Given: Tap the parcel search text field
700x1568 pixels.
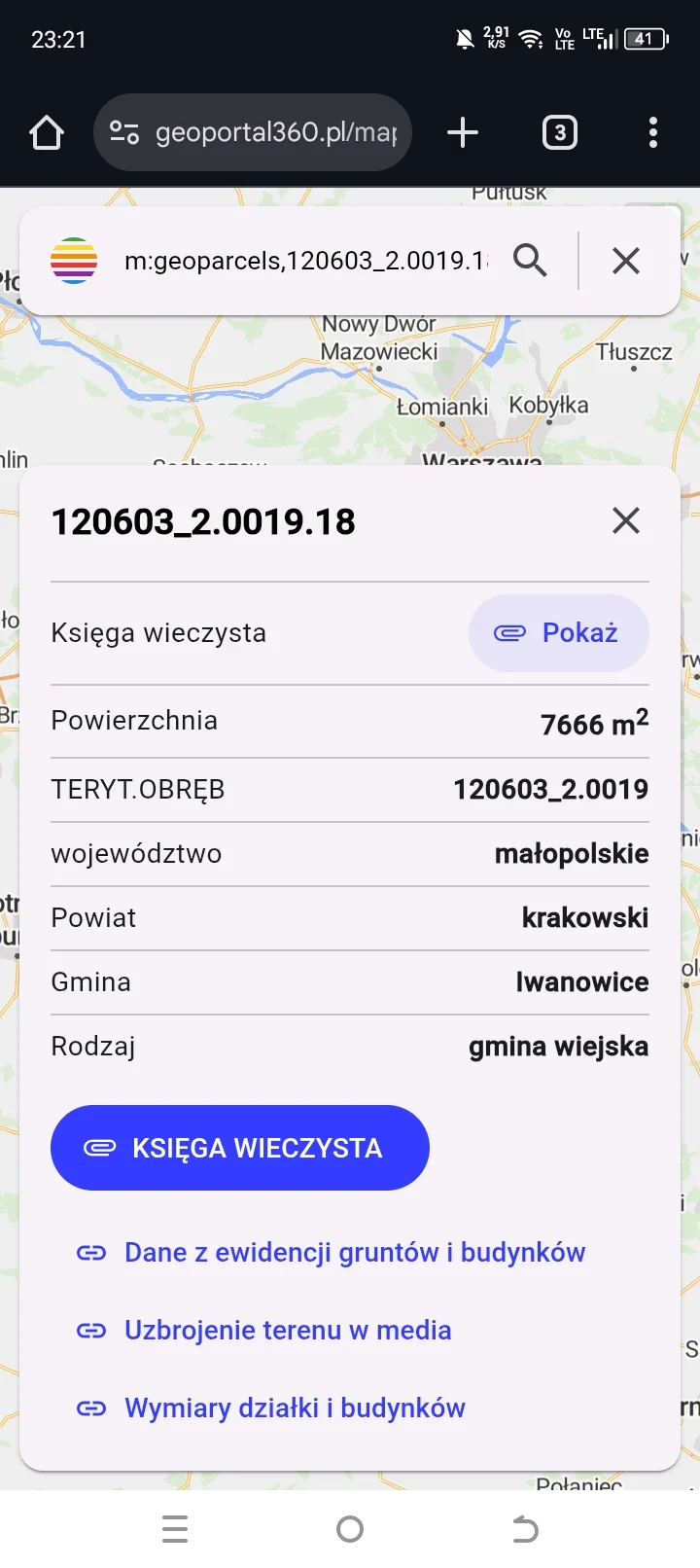Looking at the screenshot, I should coord(305,261).
